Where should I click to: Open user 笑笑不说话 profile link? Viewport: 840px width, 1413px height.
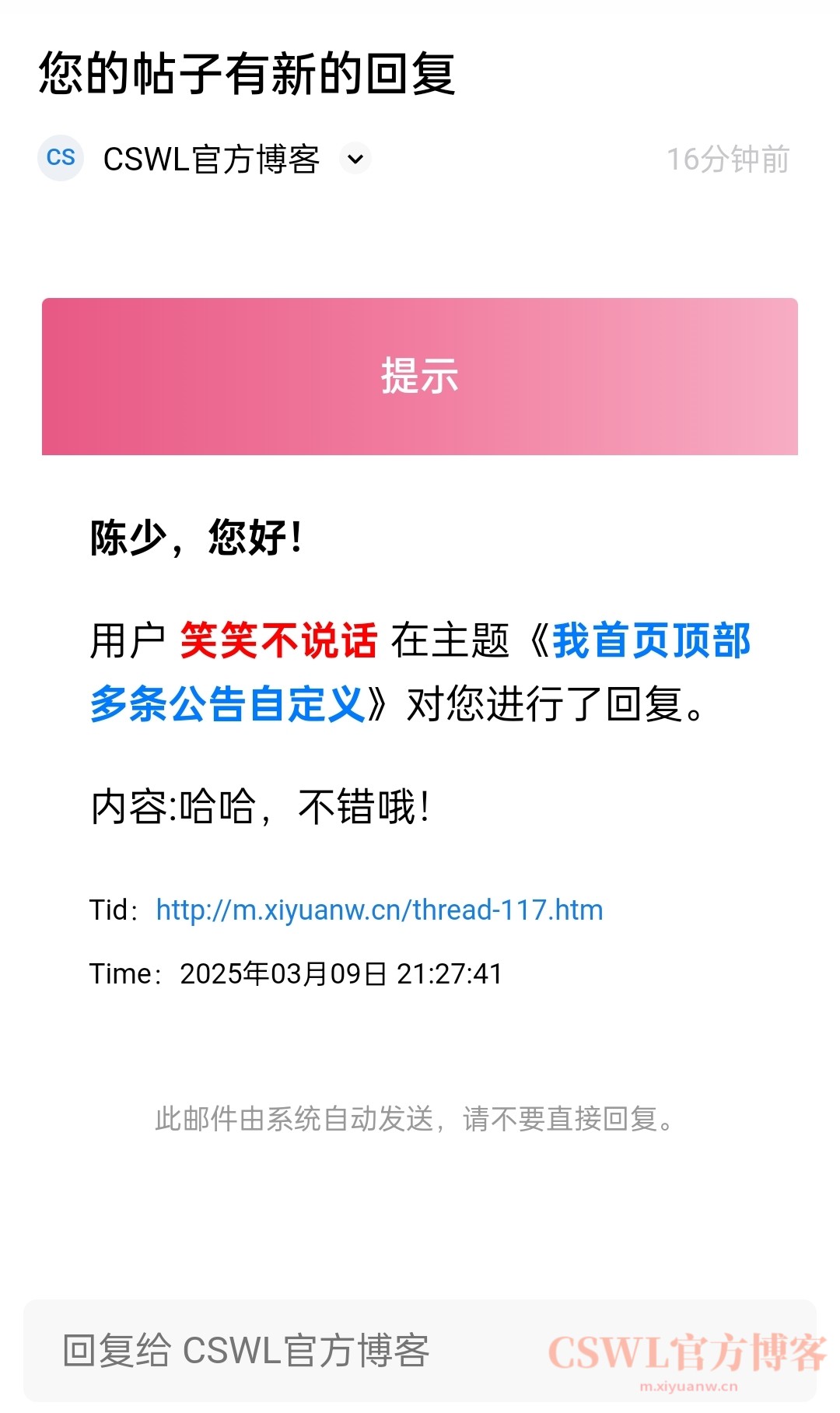click(x=278, y=641)
